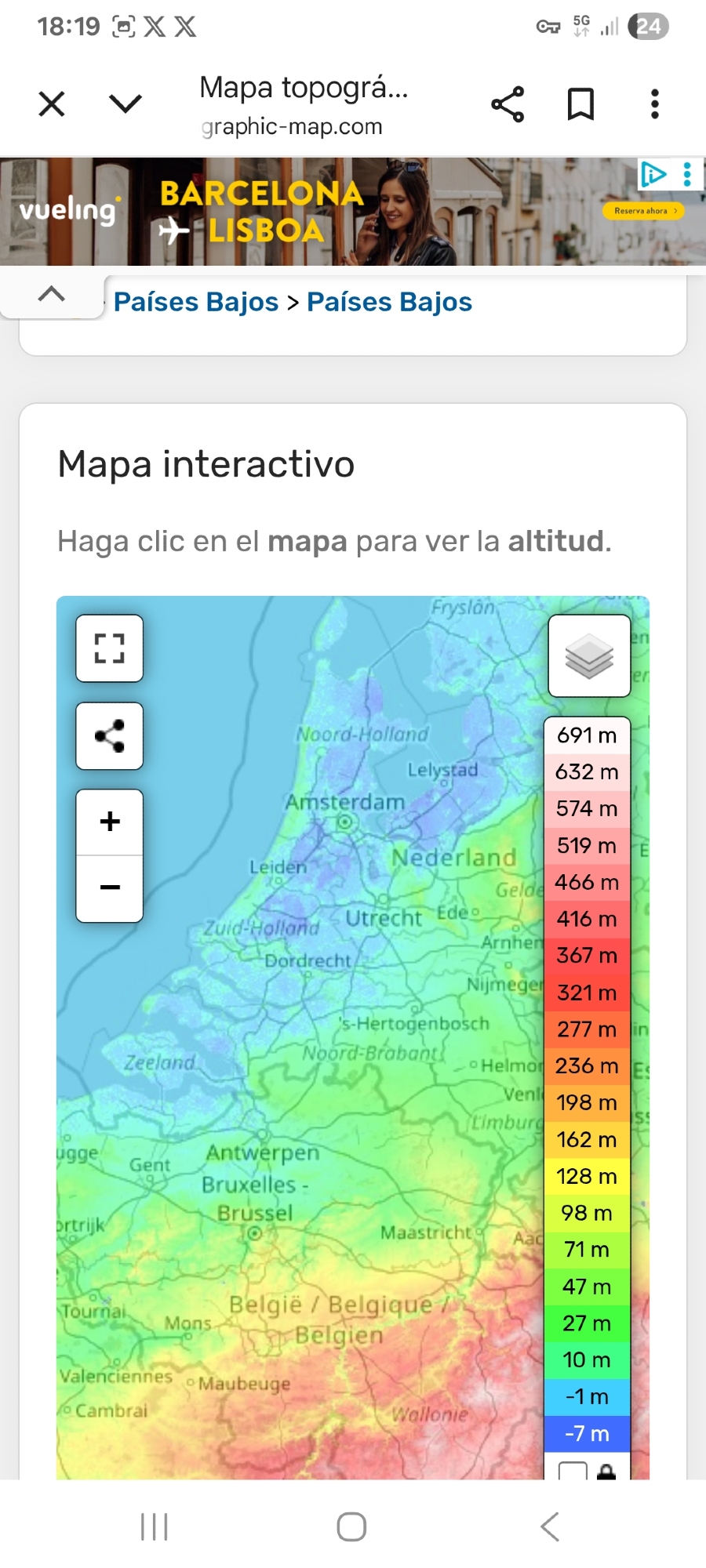The height and width of the screenshot is (1568, 706).
Task: Share the map location
Action: [x=110, y=736]
